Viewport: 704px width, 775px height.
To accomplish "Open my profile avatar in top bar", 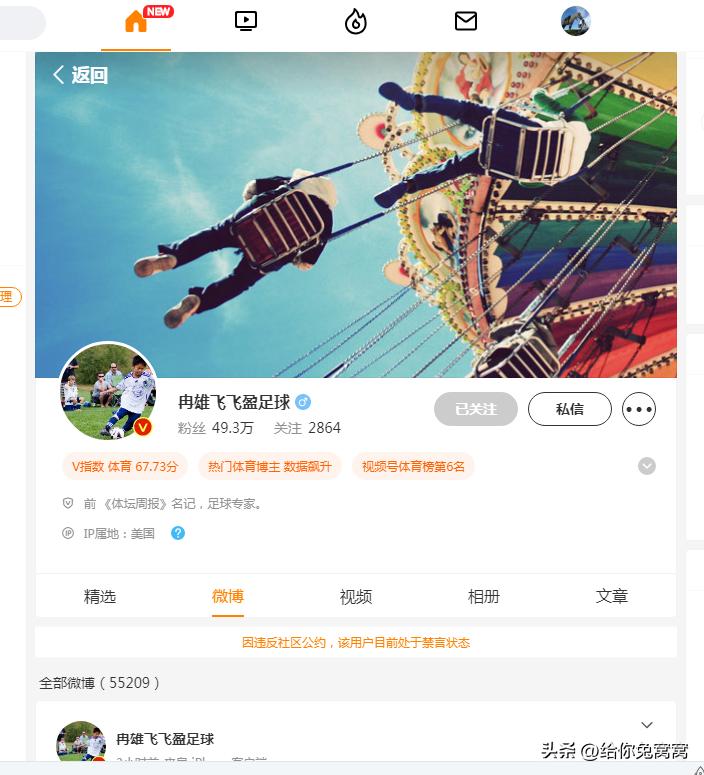I will point(576,21).
